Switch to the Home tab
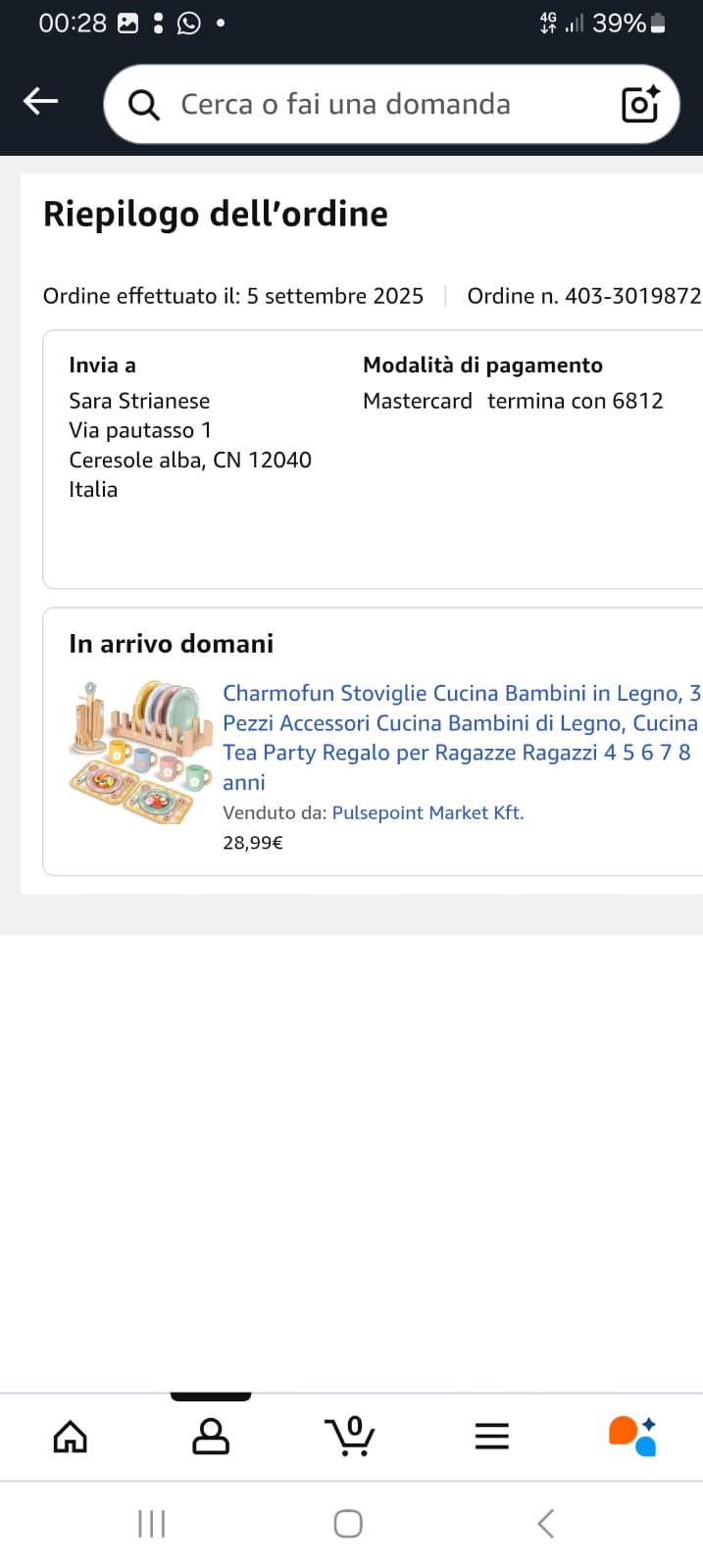Screen dimensions: 703x1568 point(70,1437)
